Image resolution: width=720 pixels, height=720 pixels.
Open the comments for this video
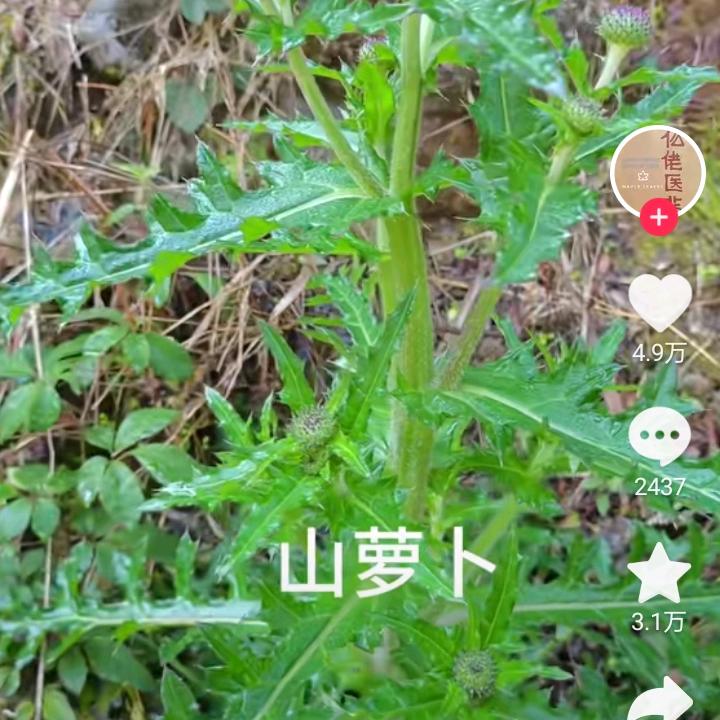pyautogui.click(x=659, y=437)
